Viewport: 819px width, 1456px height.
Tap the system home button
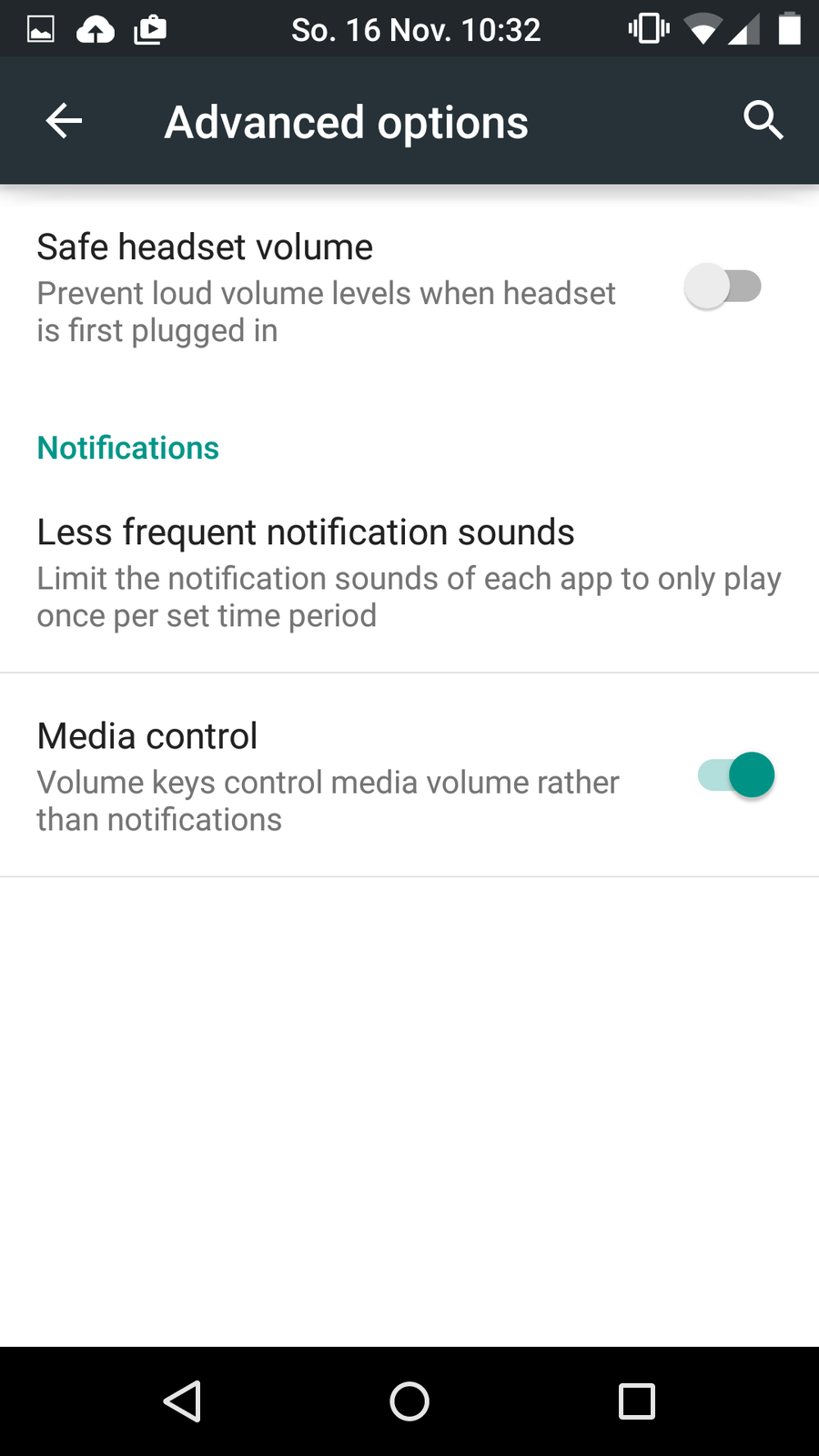point(409,1401)
